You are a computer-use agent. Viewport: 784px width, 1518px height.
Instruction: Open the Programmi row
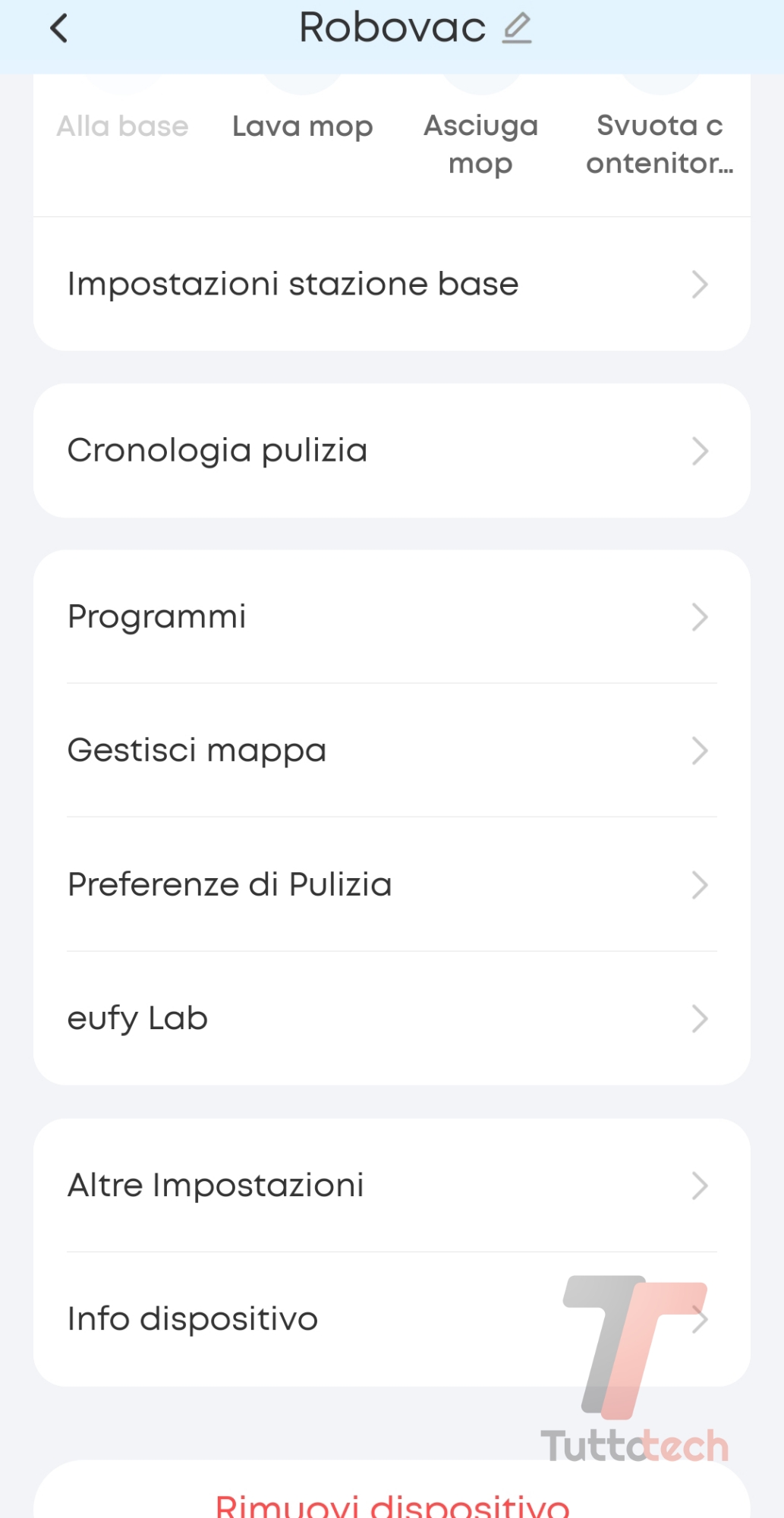pos(392,617)
